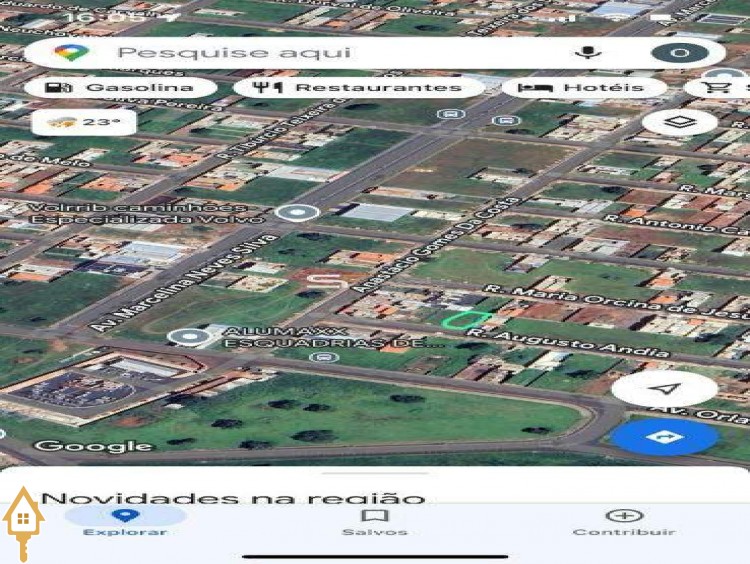Image resolution: width=750 pixels, height=564 pixels.
Task: Open the ALUMAXX ESQUADRIAS map pin
Action: (x=189, y=337)
